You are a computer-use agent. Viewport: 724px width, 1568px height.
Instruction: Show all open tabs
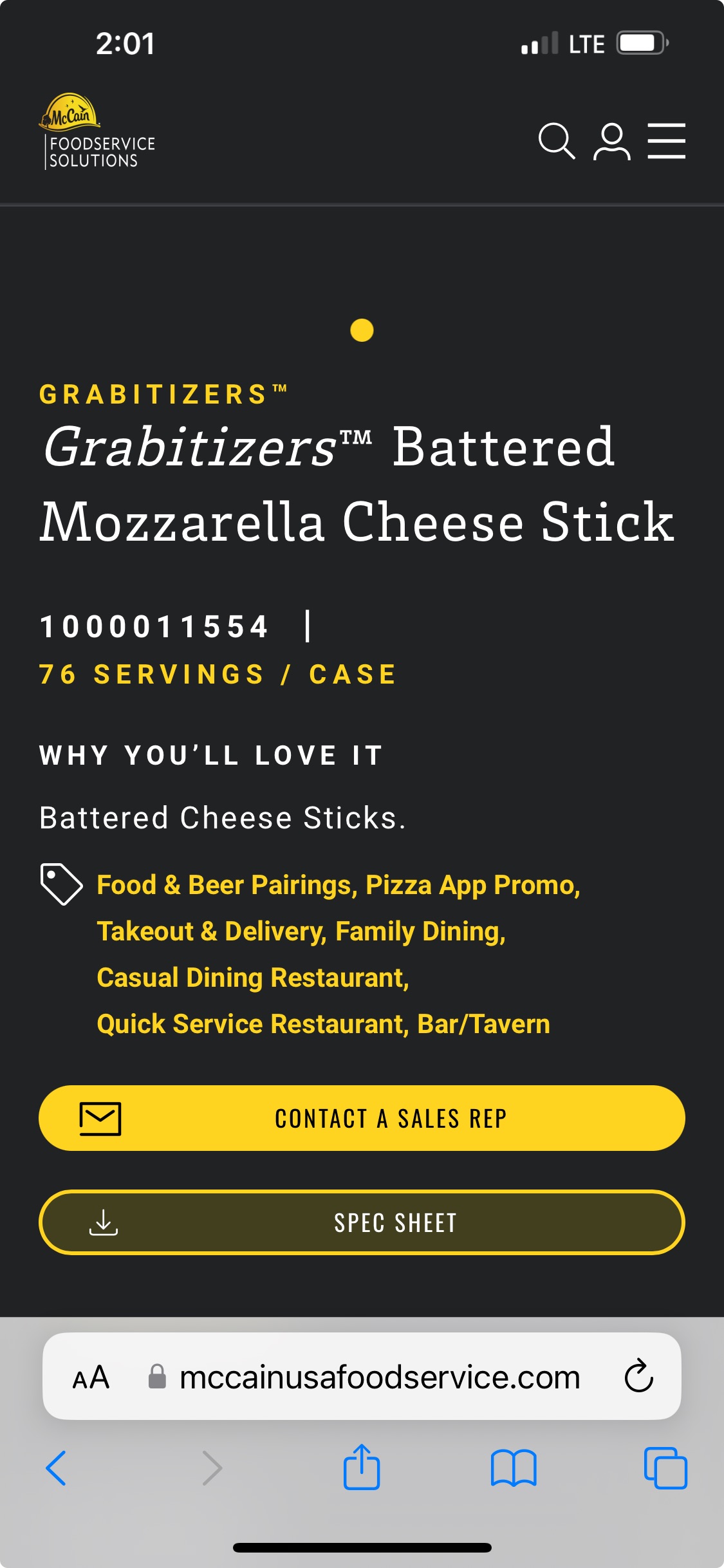point(665,1468)
